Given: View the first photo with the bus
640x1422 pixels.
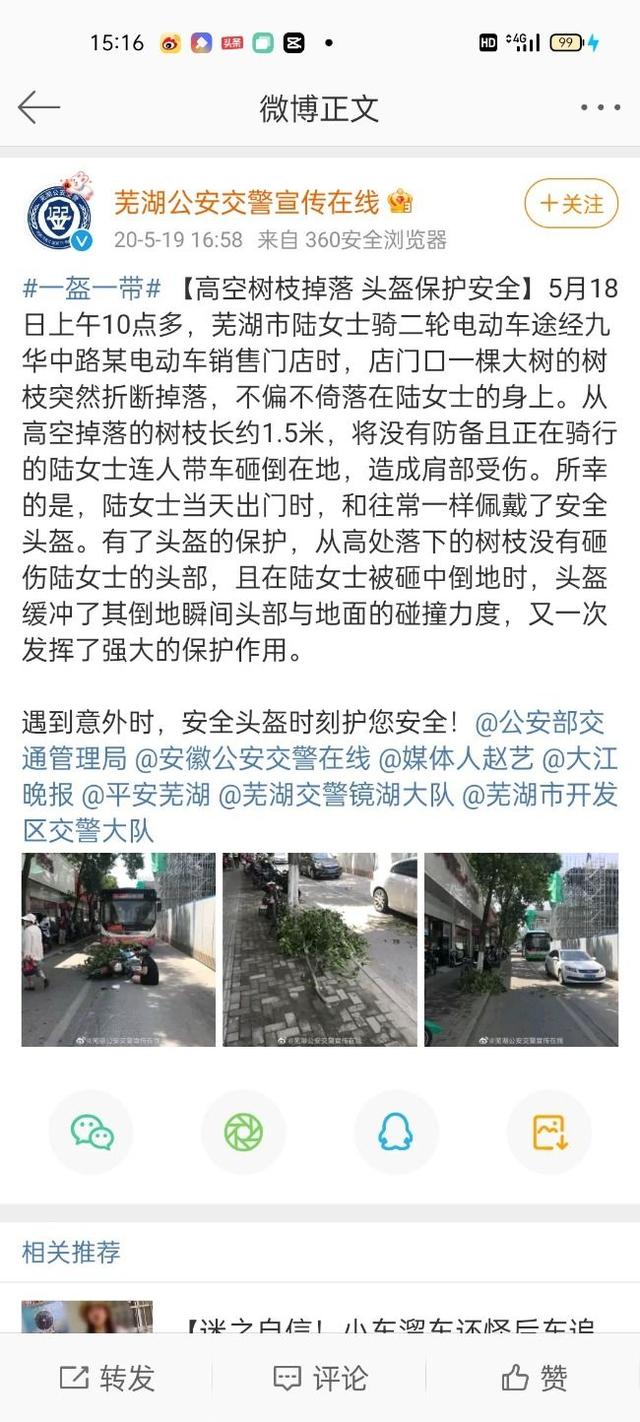Looking at the screenshot, I should [118, 949].
